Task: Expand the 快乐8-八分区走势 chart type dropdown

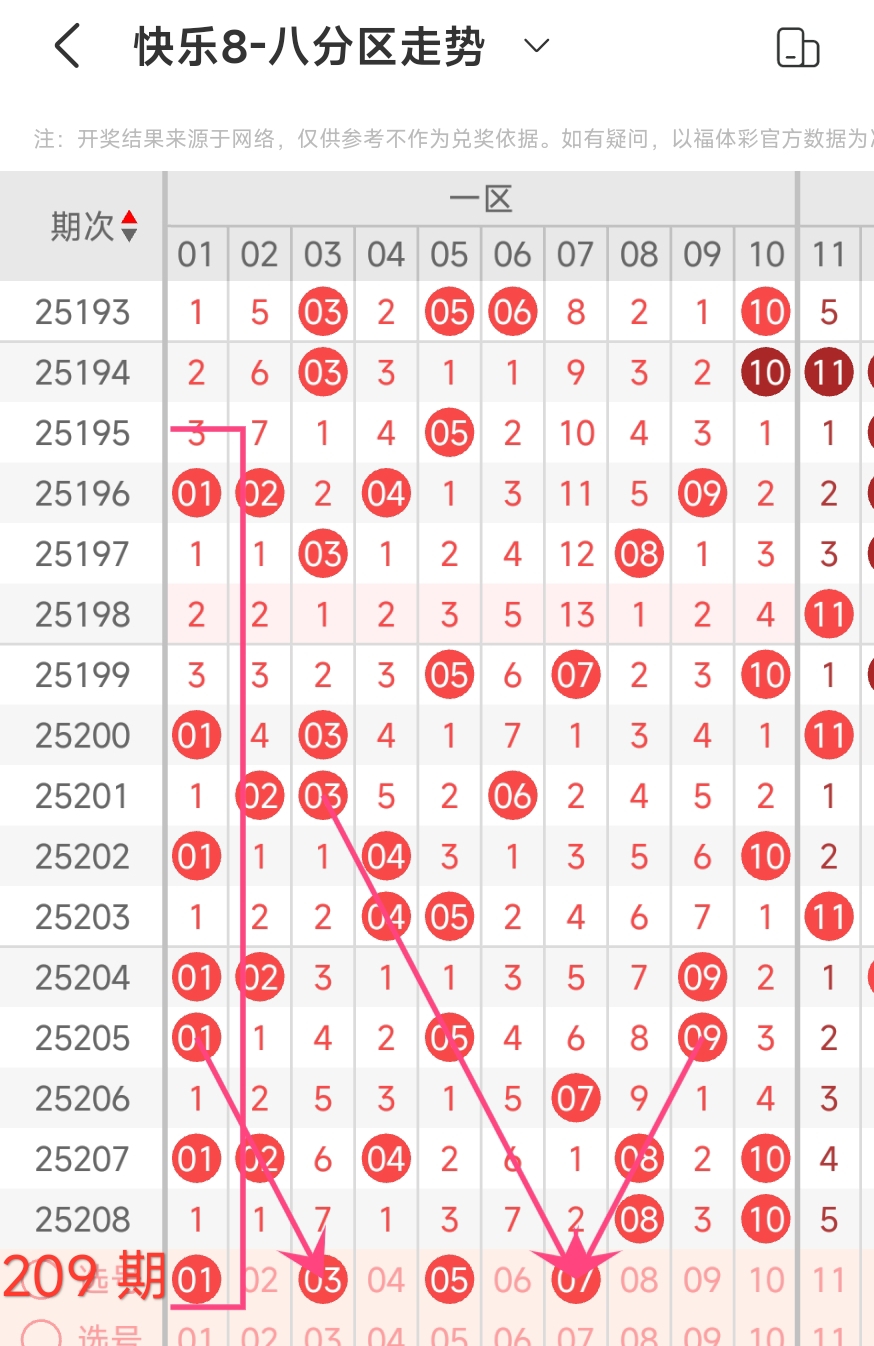Action: 537,46
